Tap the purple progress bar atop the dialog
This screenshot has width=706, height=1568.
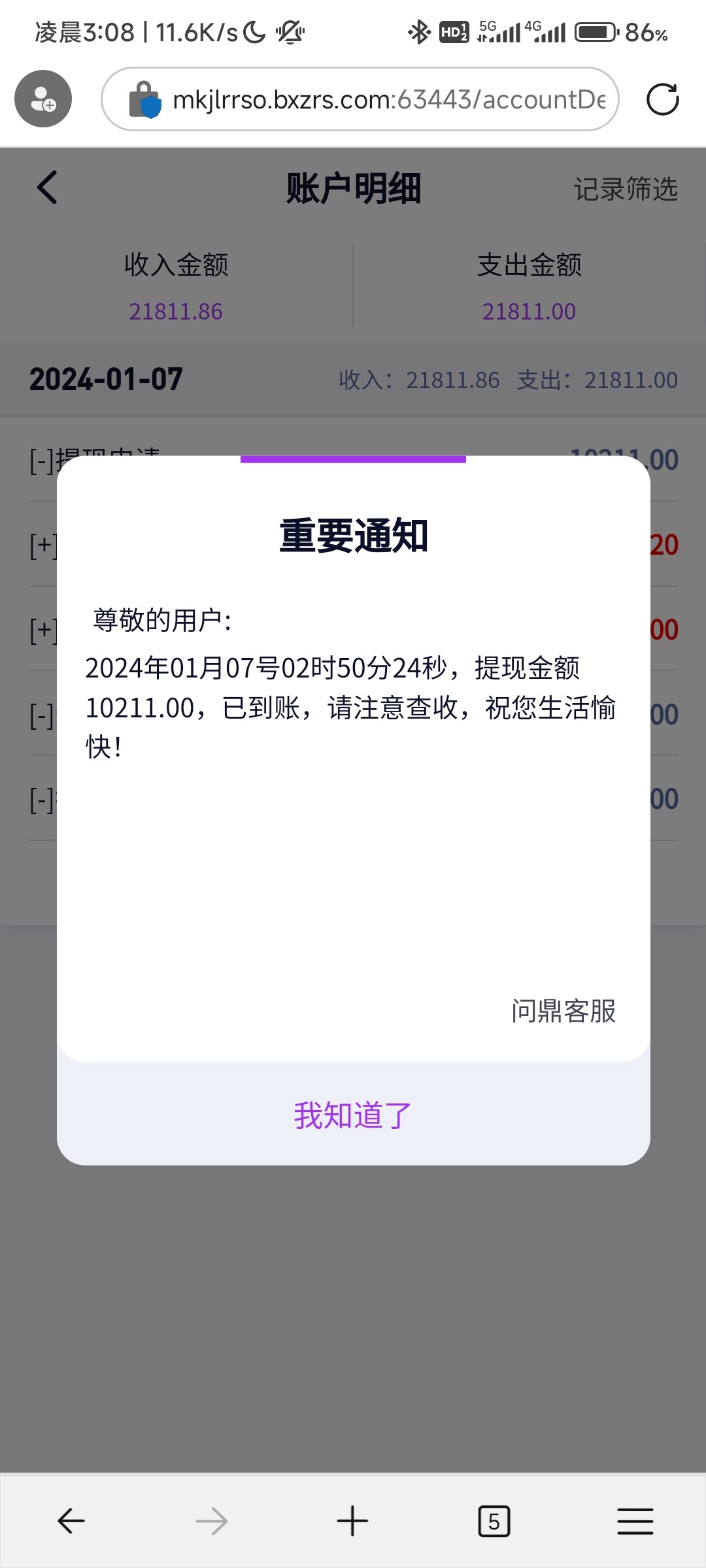(x=352, y=460)
